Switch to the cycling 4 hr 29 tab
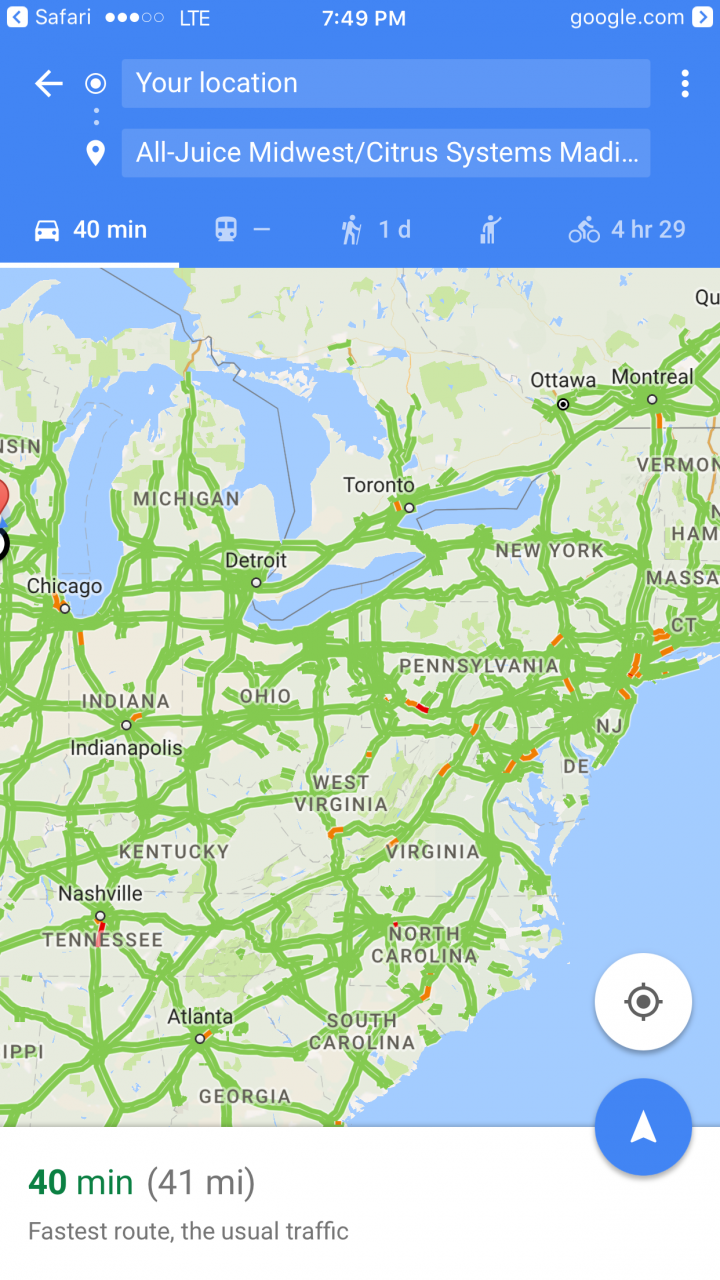Viewport: 720px width, 1280px height. click(627, 230)
